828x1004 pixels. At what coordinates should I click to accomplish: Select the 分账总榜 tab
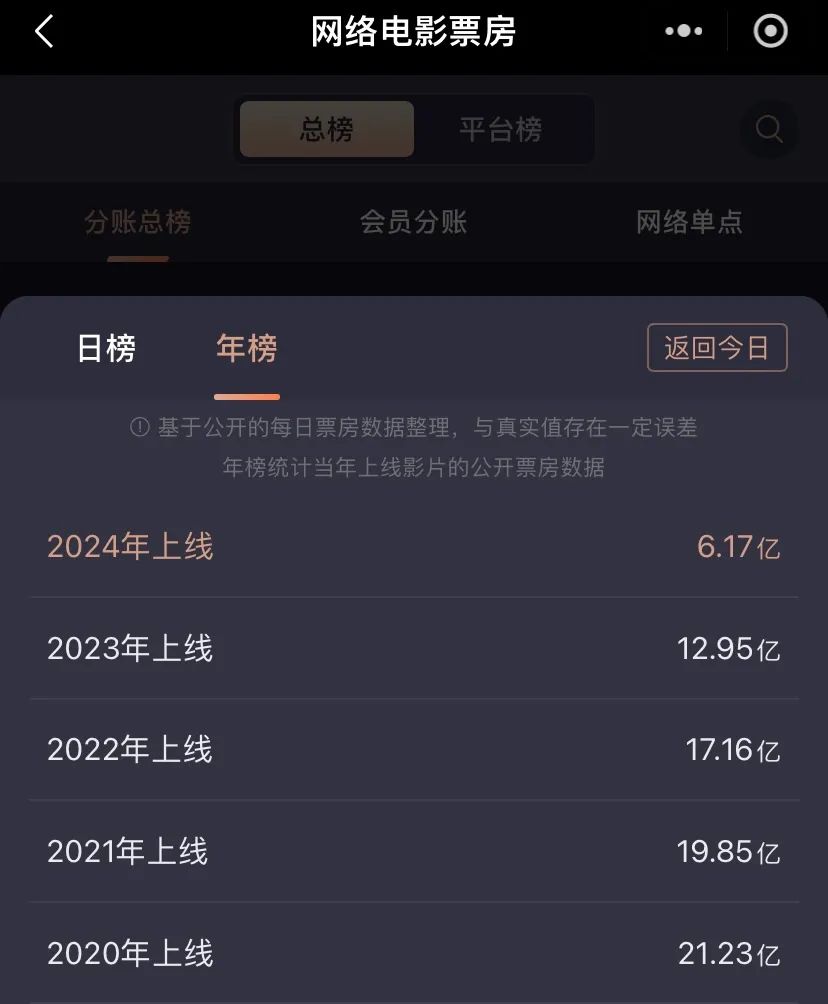coord(138,222)
